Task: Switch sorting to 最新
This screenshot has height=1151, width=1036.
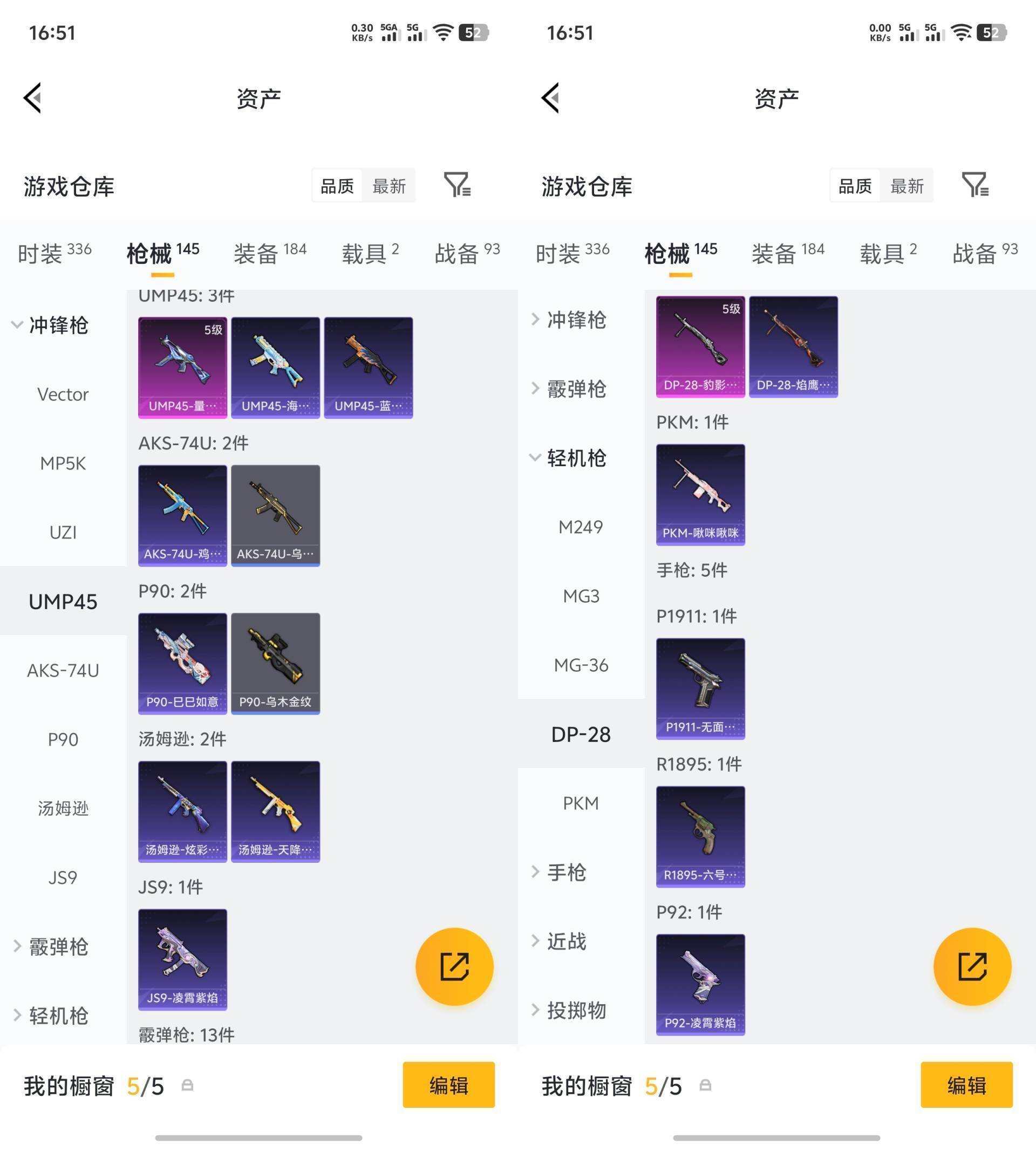Action: coord(389,185)
